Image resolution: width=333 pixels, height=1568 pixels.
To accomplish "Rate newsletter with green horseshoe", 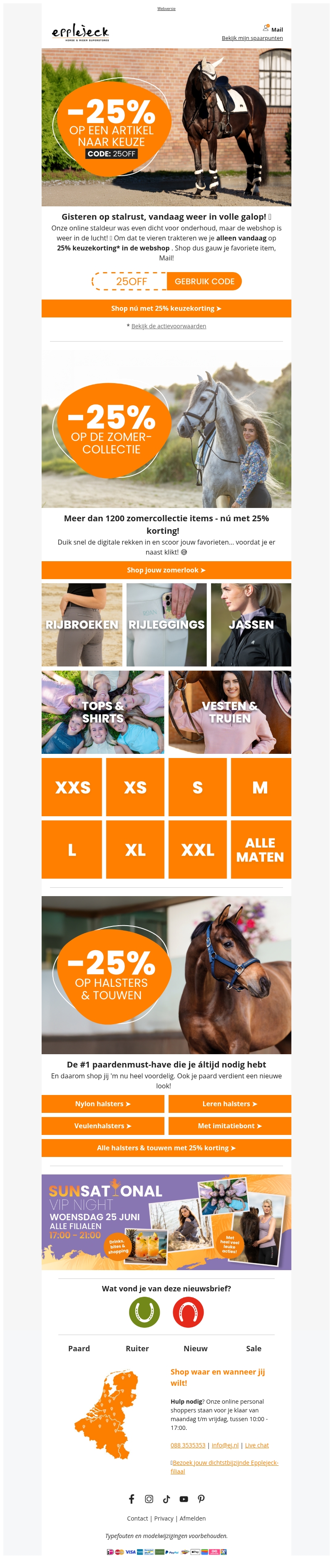I will click(x=144, y=1312).
